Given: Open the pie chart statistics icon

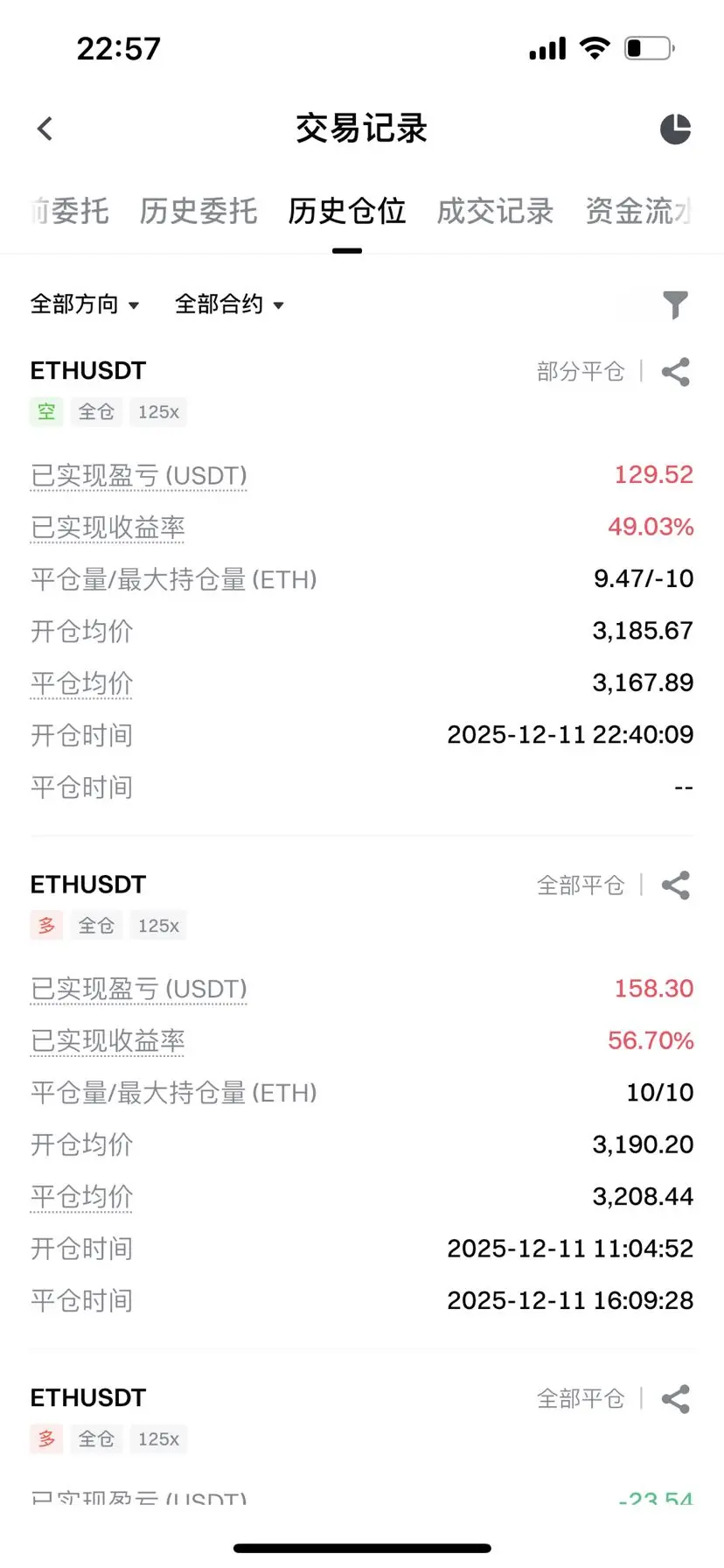Looking at the screenshot, I should pos(675,129).
